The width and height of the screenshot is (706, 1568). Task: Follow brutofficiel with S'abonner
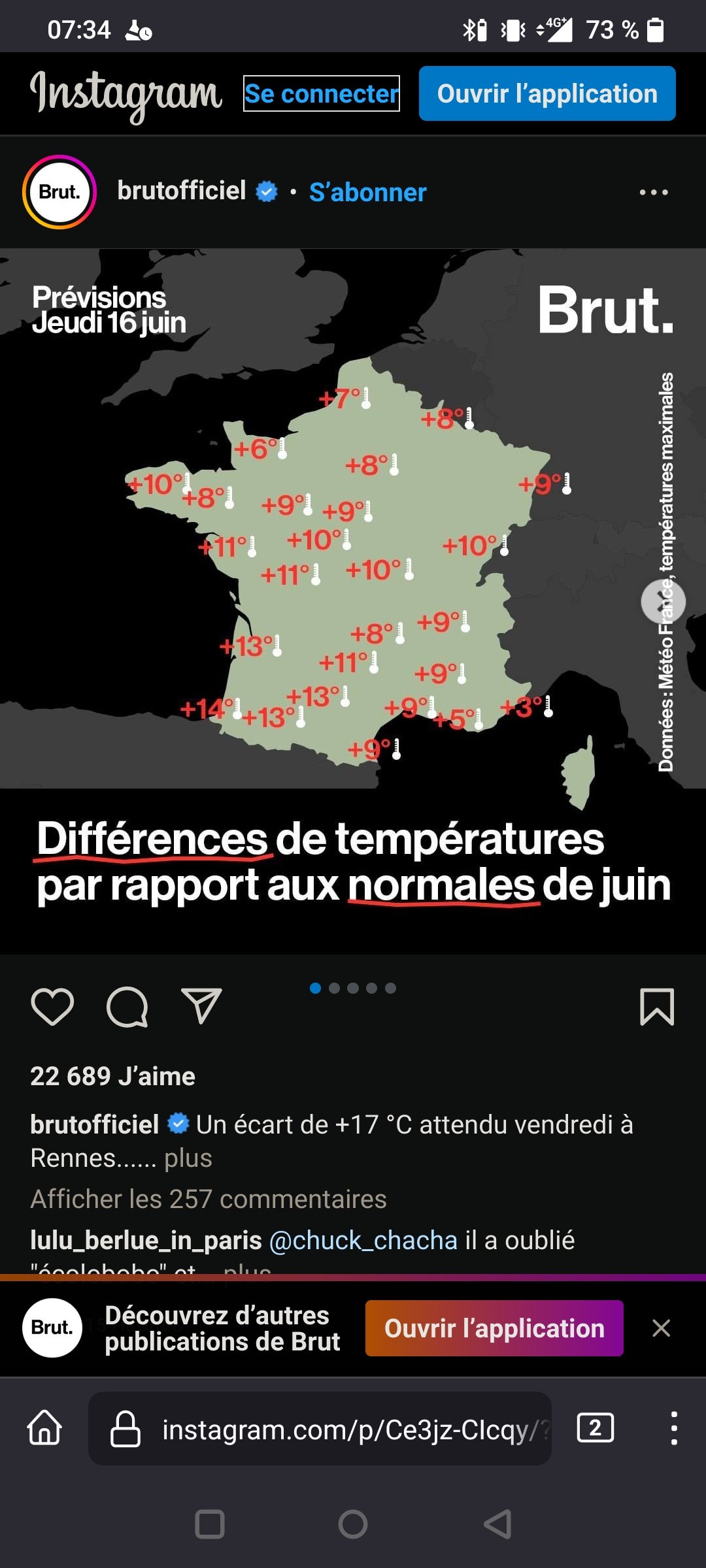(367, 192)
